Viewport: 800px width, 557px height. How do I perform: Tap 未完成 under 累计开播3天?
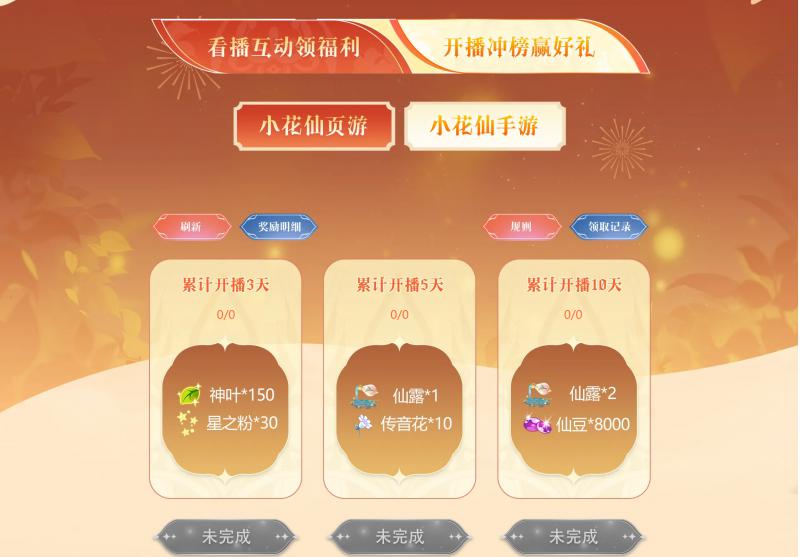(226, 537)
